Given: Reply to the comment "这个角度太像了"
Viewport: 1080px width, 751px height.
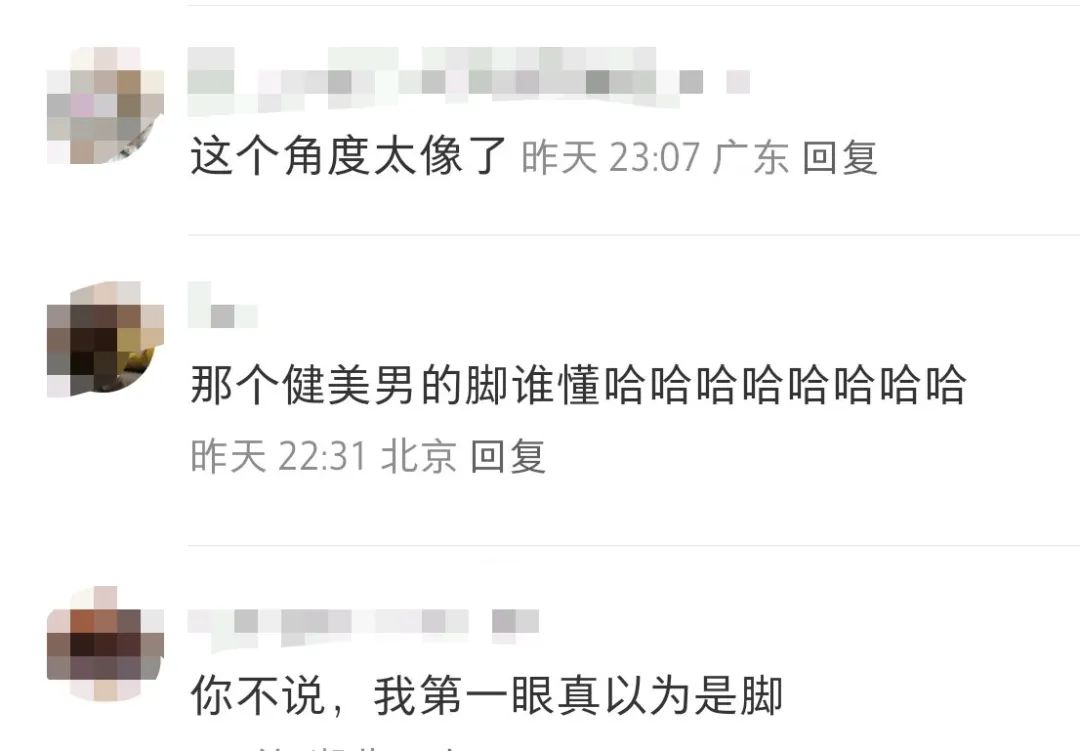Looking at the screenshot, I should (x=840, y=158).
